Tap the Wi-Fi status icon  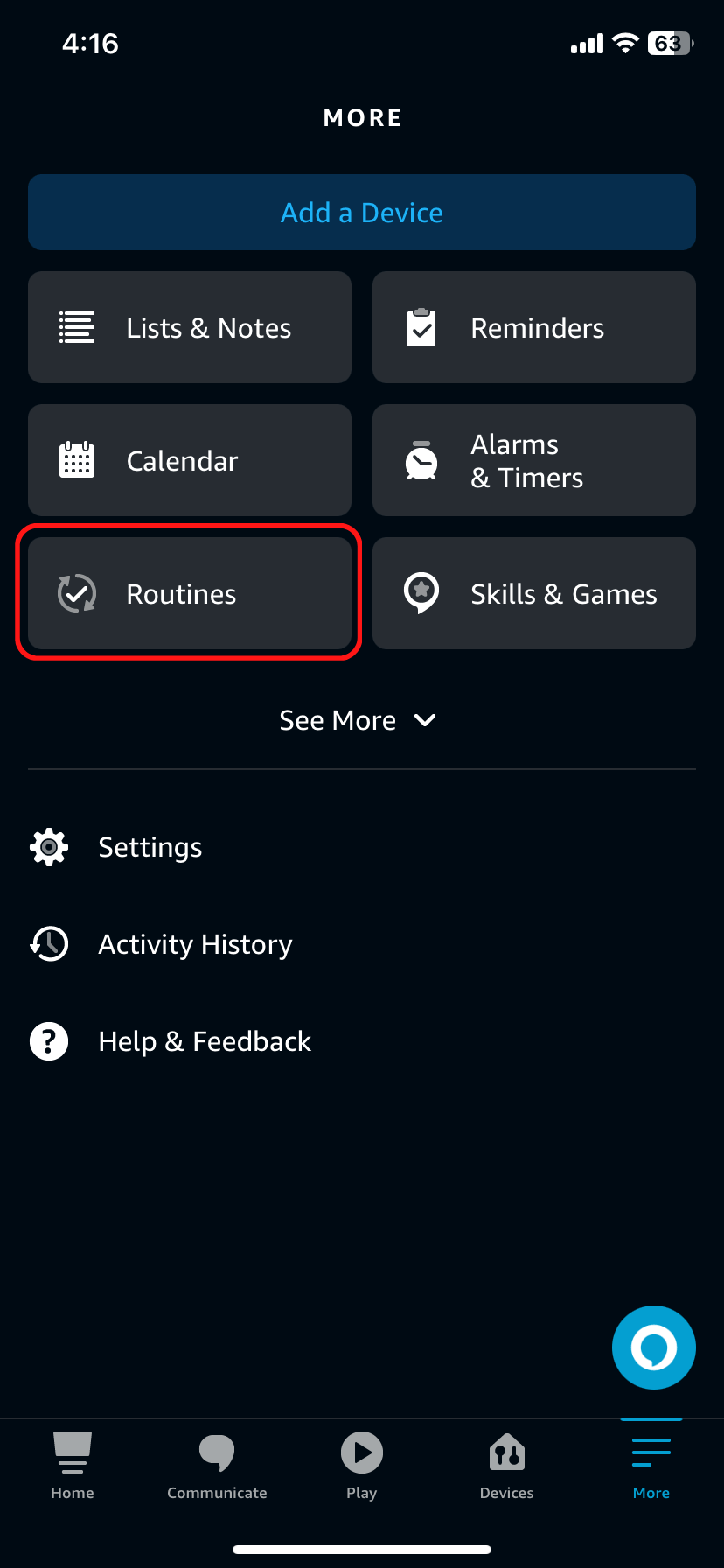click(625, 43)
